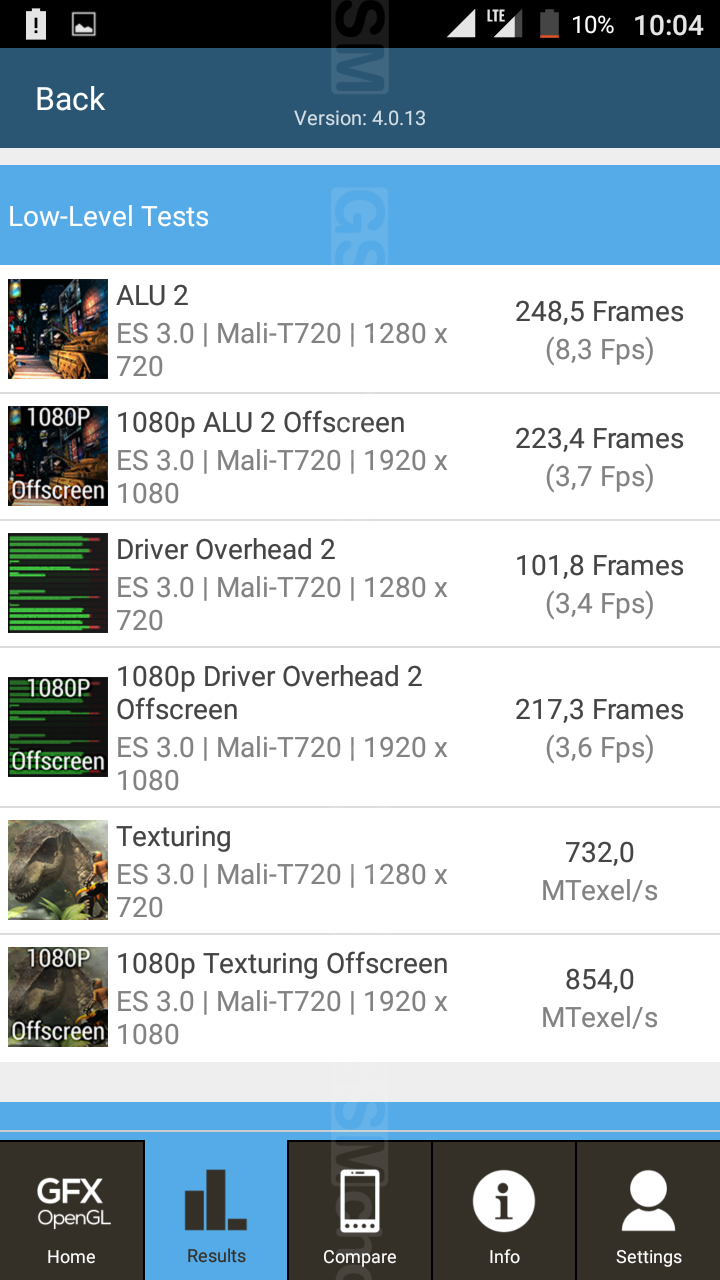Open the ALU 2 test result
Screen dimensions: 720x1280
pos(360,330)
